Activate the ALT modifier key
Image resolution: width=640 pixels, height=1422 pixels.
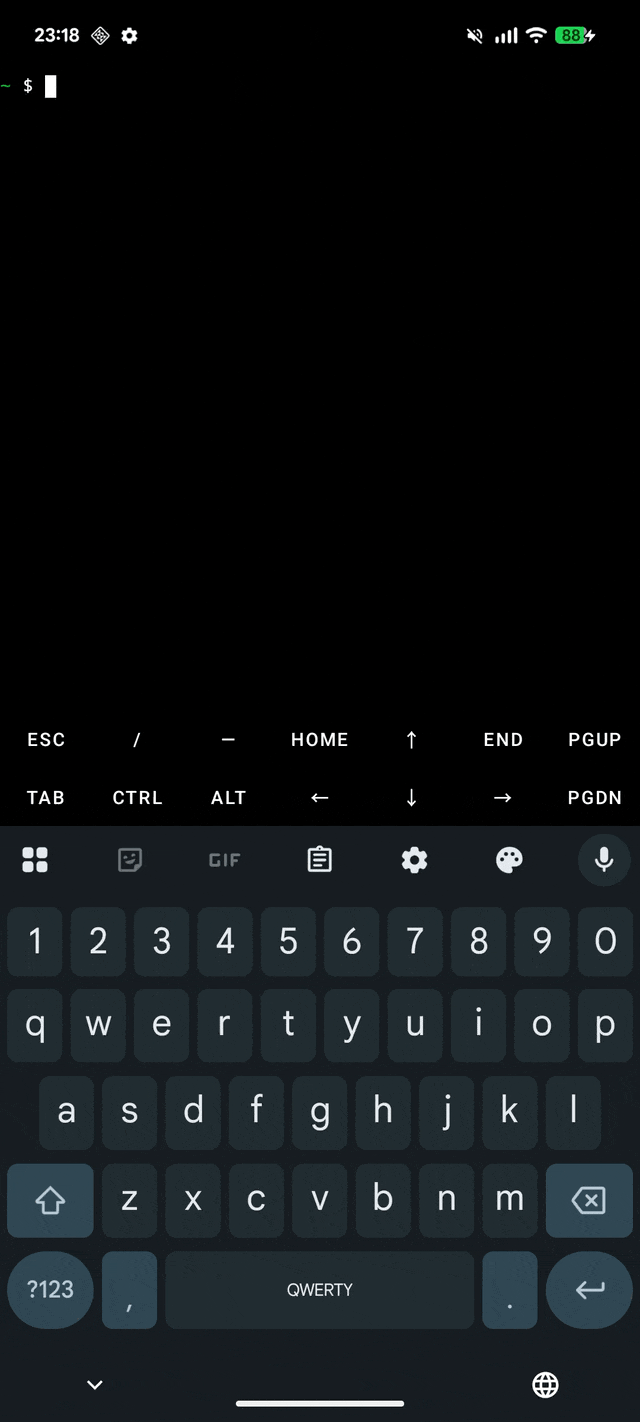click(228, 798)
